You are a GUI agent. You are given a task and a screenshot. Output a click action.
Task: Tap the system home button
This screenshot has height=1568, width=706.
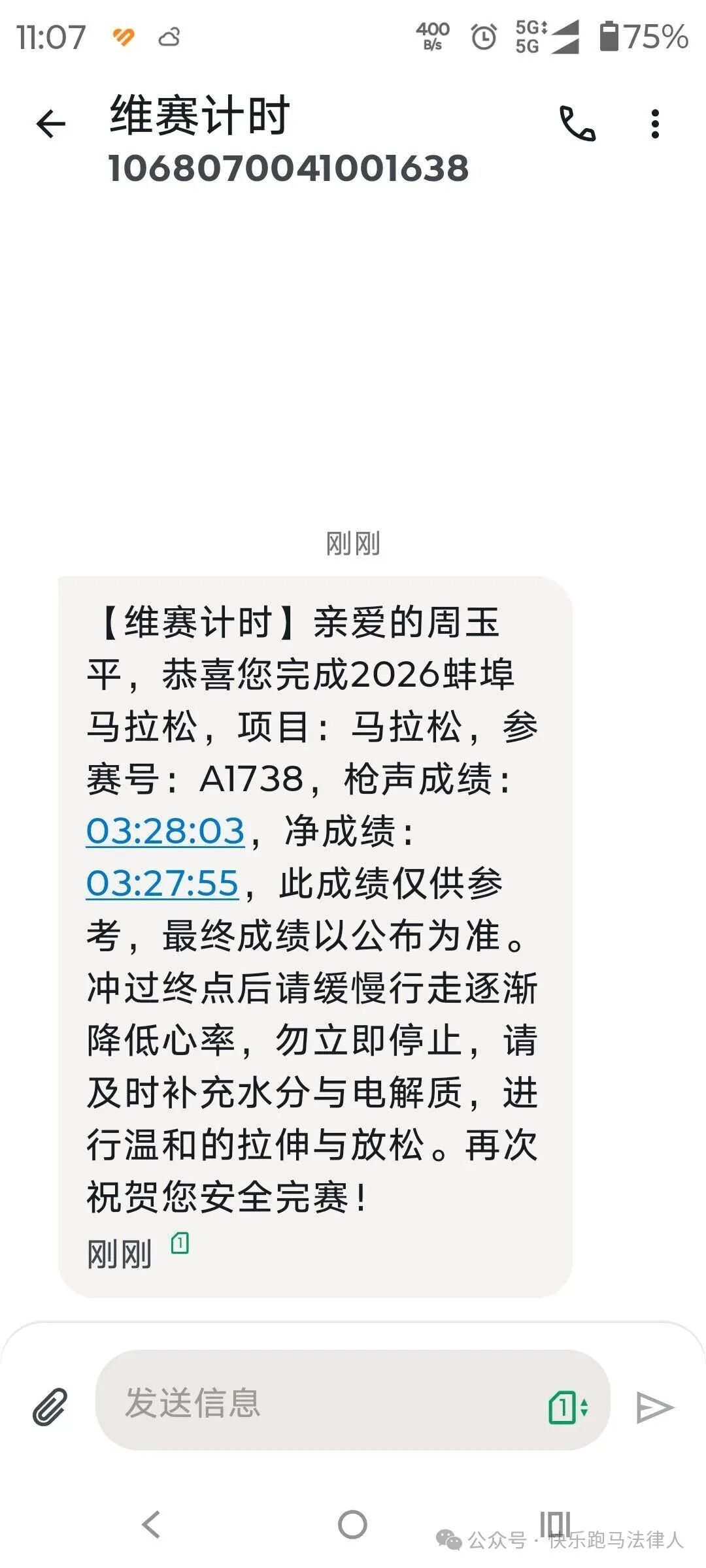352,1524
